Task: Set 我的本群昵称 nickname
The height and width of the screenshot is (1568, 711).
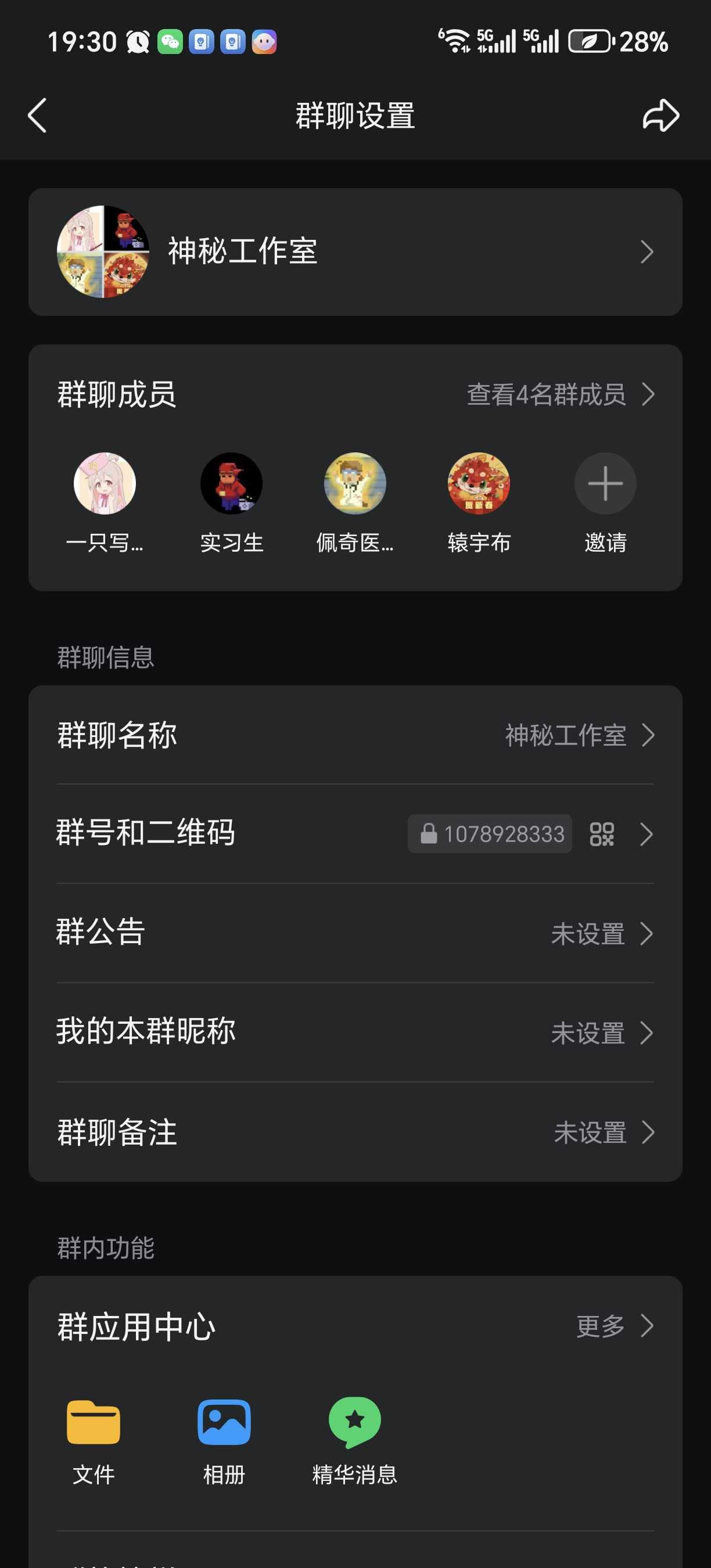Action: click(355, 1033)
